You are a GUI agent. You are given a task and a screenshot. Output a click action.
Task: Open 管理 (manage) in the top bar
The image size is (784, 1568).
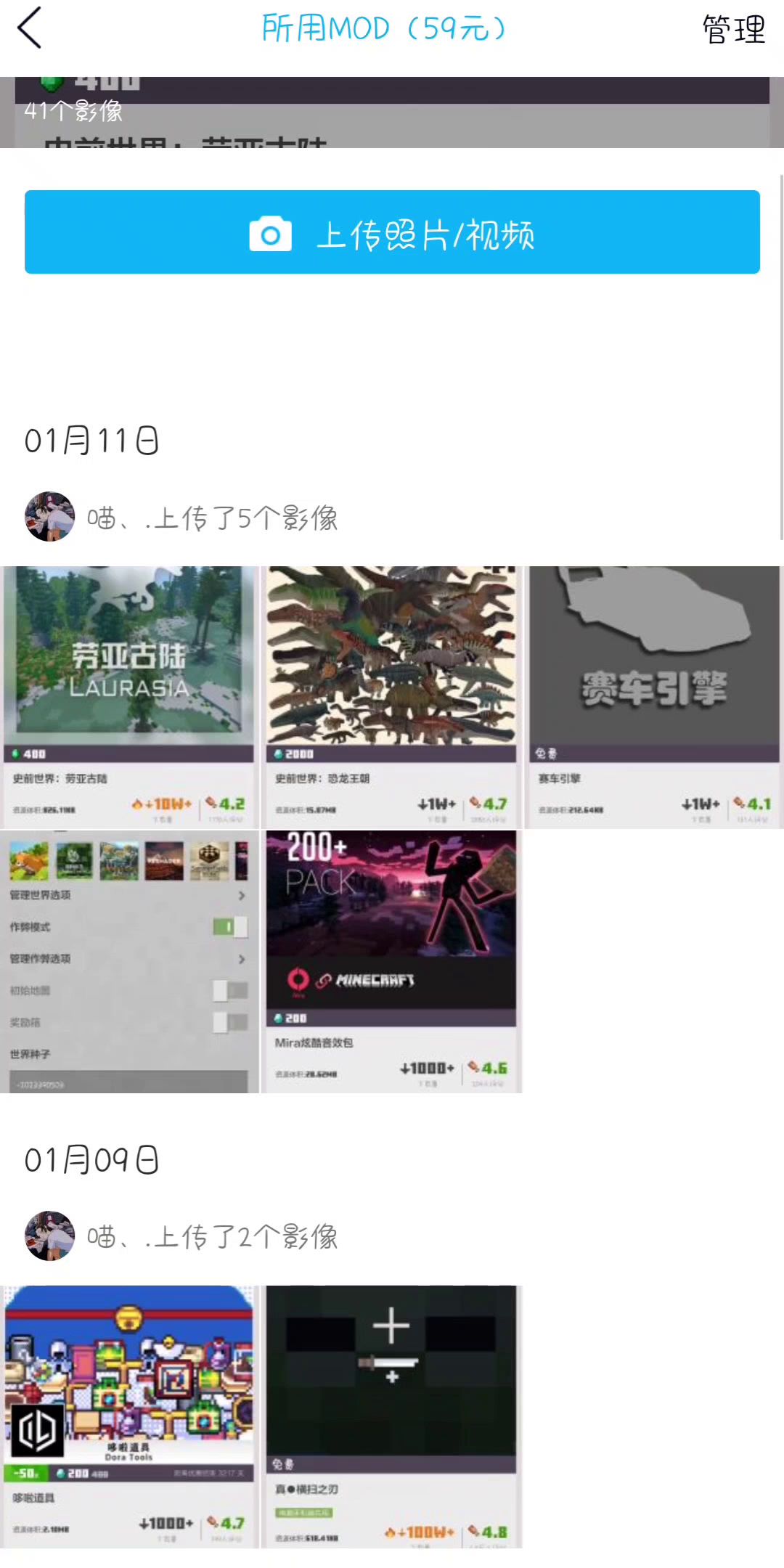733,30
